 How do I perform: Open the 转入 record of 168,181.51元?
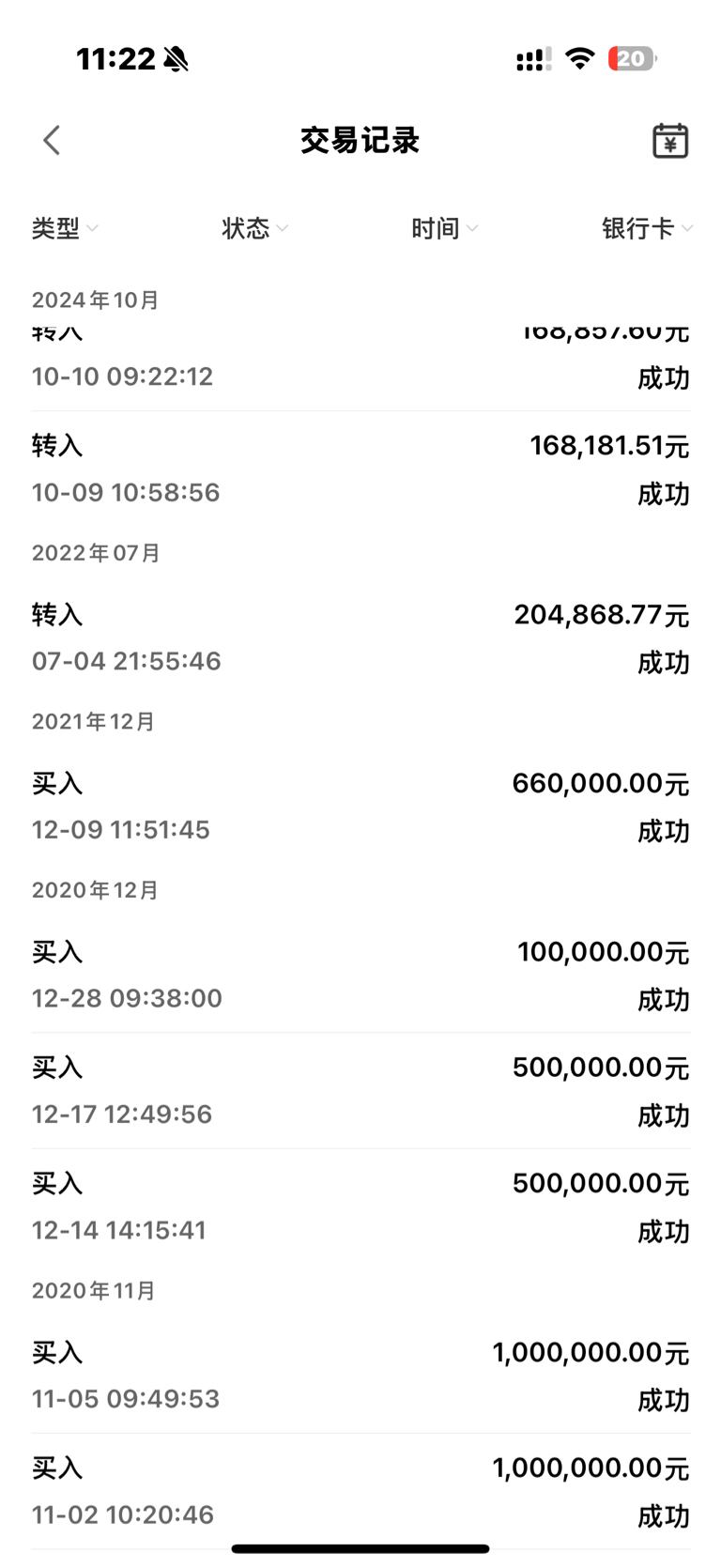(x=360, y=469)
